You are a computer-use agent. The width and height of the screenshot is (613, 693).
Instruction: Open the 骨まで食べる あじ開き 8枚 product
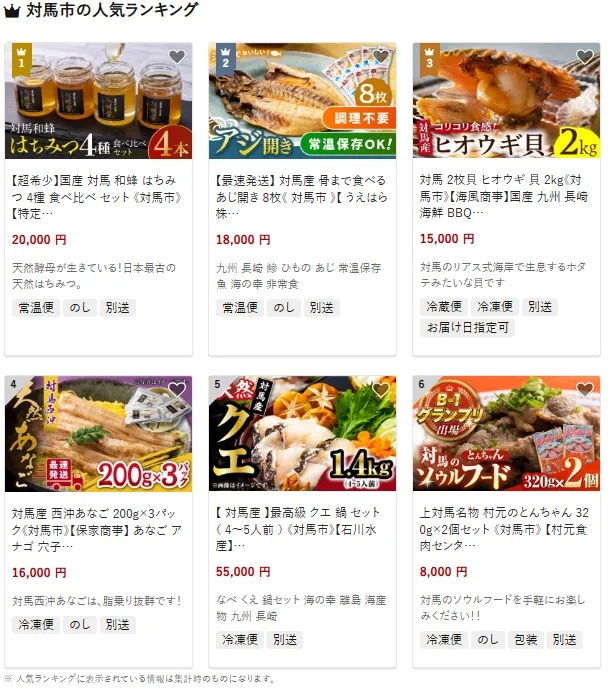tap(301, 198)
